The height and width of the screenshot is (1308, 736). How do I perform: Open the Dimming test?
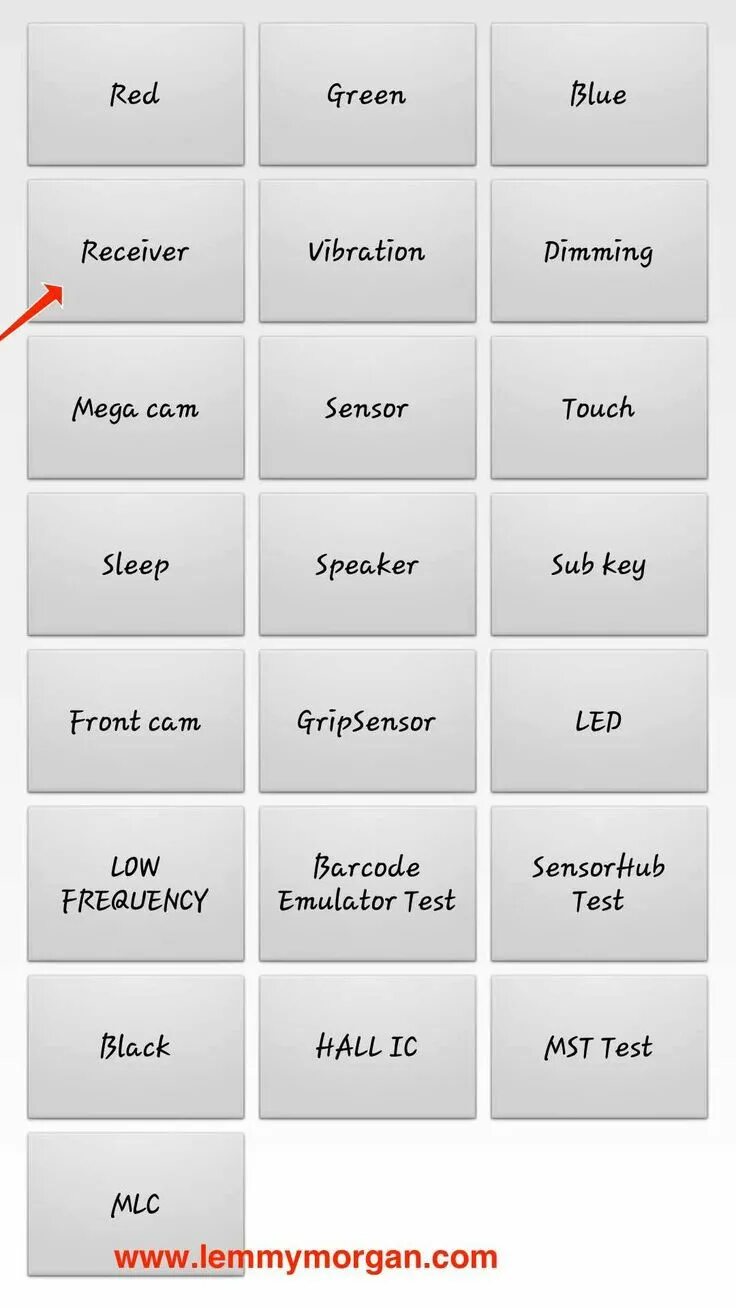click(598, 251)
